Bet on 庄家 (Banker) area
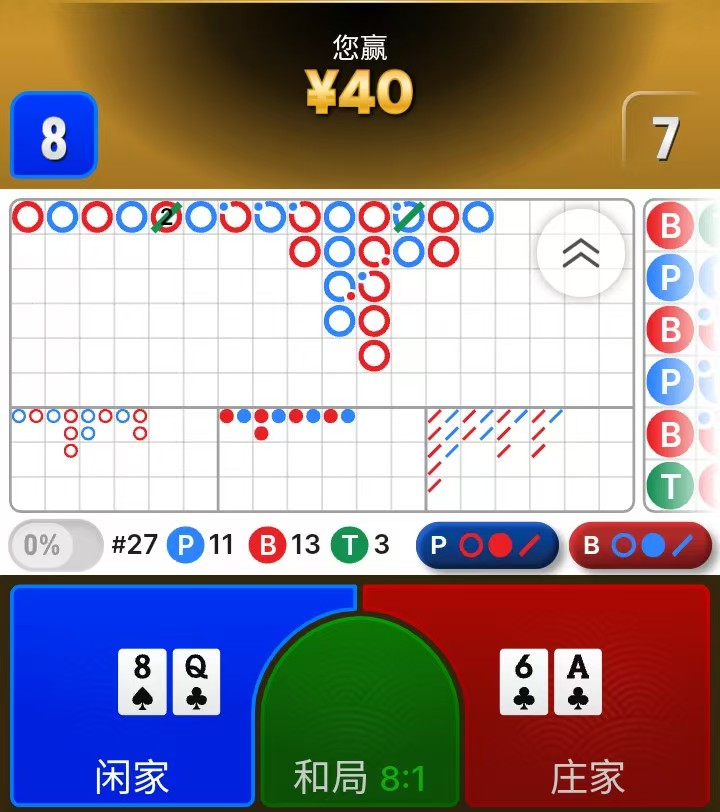The height and width of the screenshot is (812, 720). coord(590,700)
